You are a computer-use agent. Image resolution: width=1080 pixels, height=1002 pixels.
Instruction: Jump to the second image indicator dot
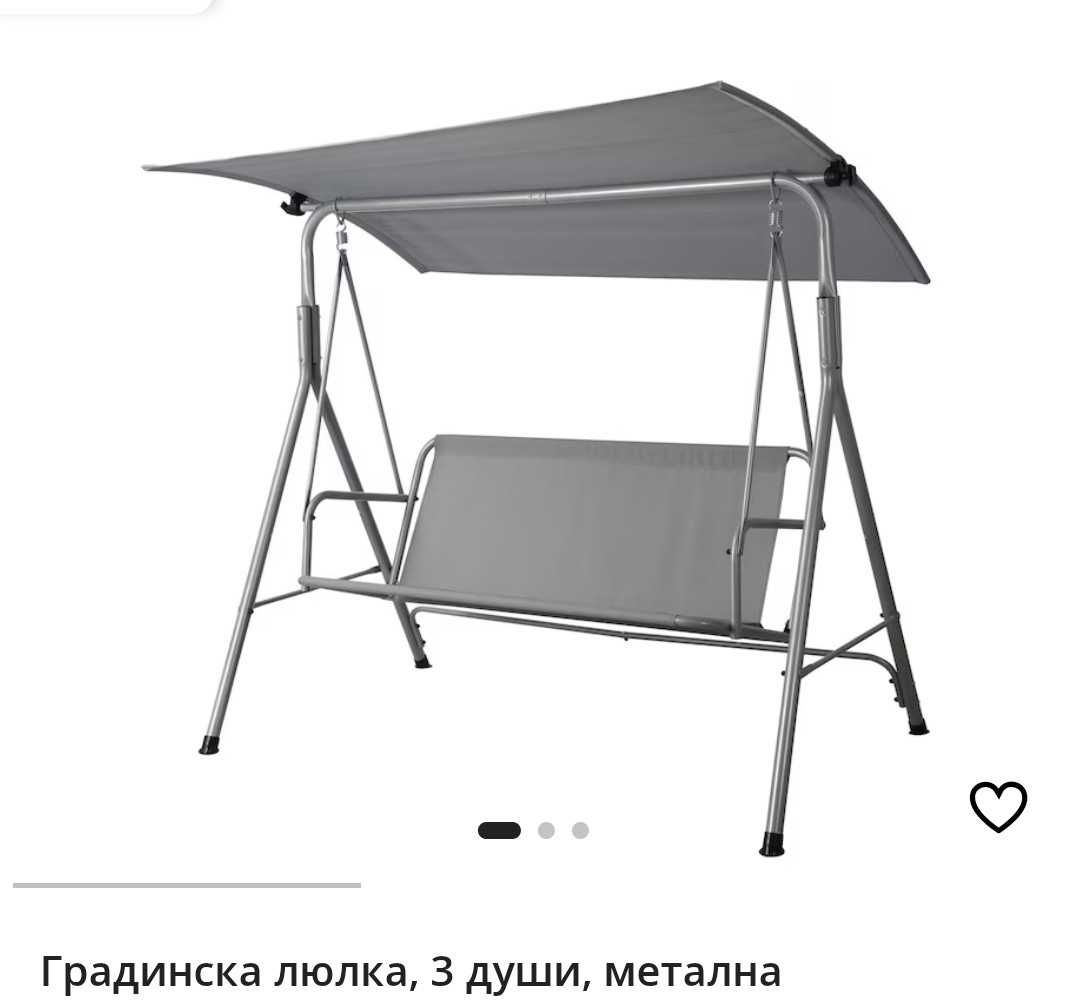point(546,830)
